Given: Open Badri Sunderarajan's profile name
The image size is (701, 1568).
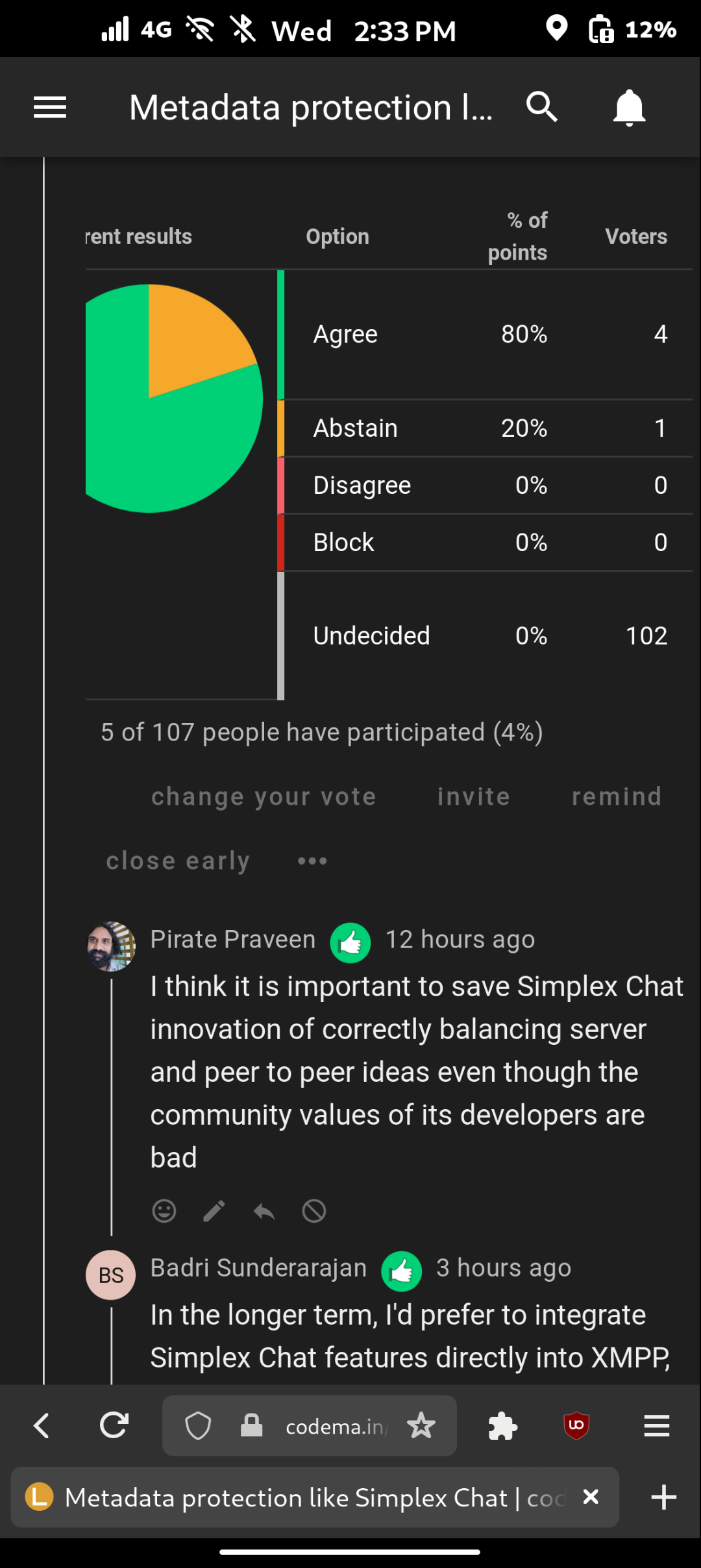Looking at the screenshot, I should point(258,1268).
